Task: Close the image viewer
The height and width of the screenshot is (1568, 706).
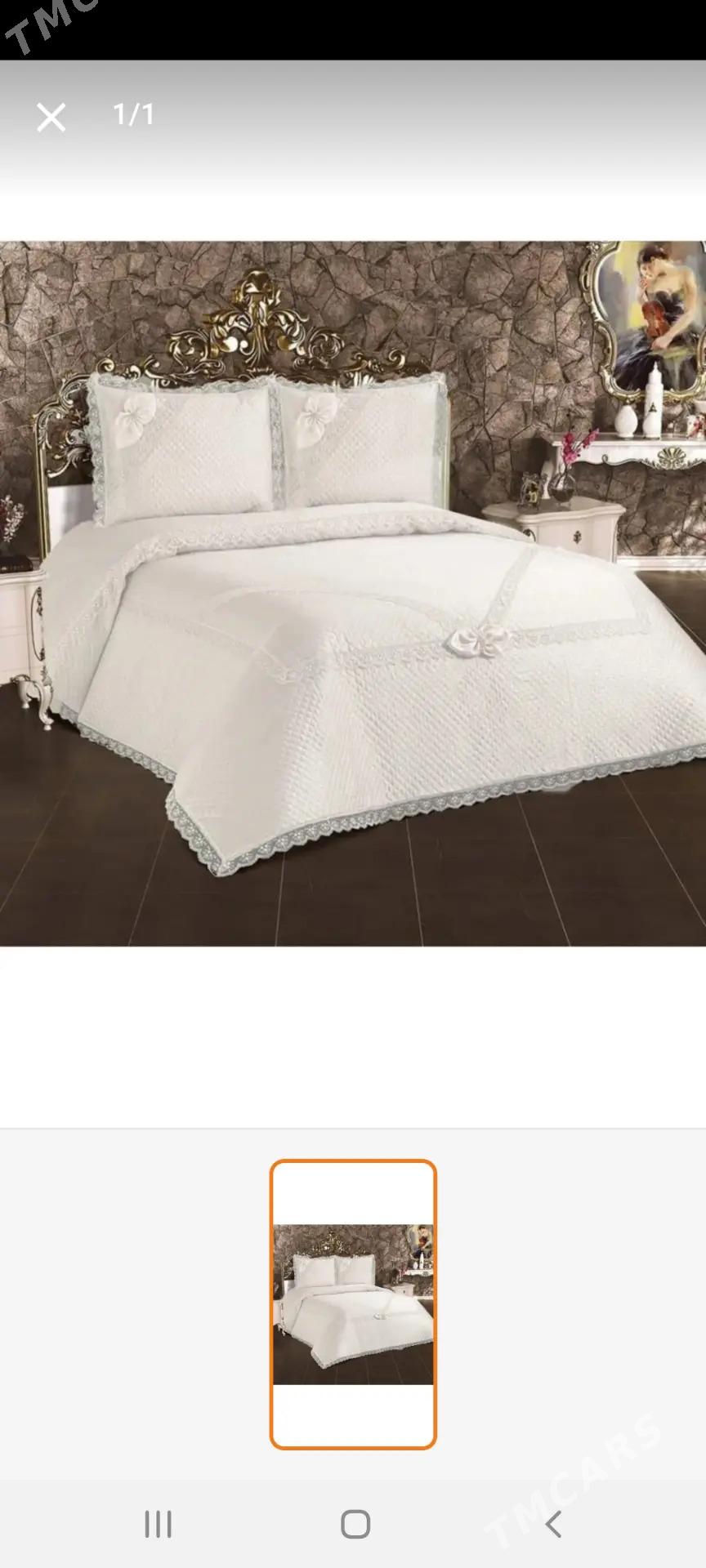Action: 51,118
